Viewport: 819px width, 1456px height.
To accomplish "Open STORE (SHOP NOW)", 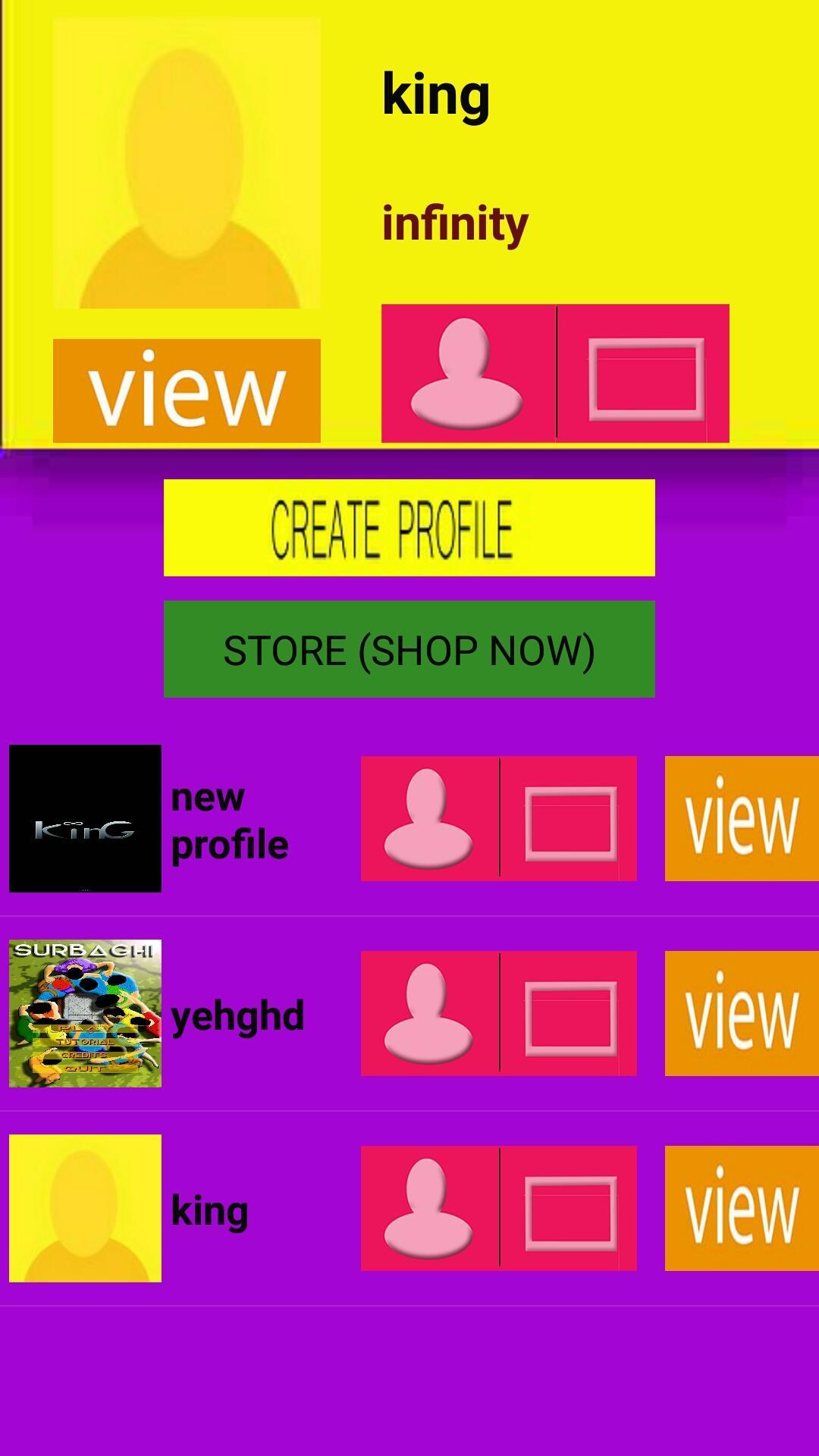I will point(409,649).
